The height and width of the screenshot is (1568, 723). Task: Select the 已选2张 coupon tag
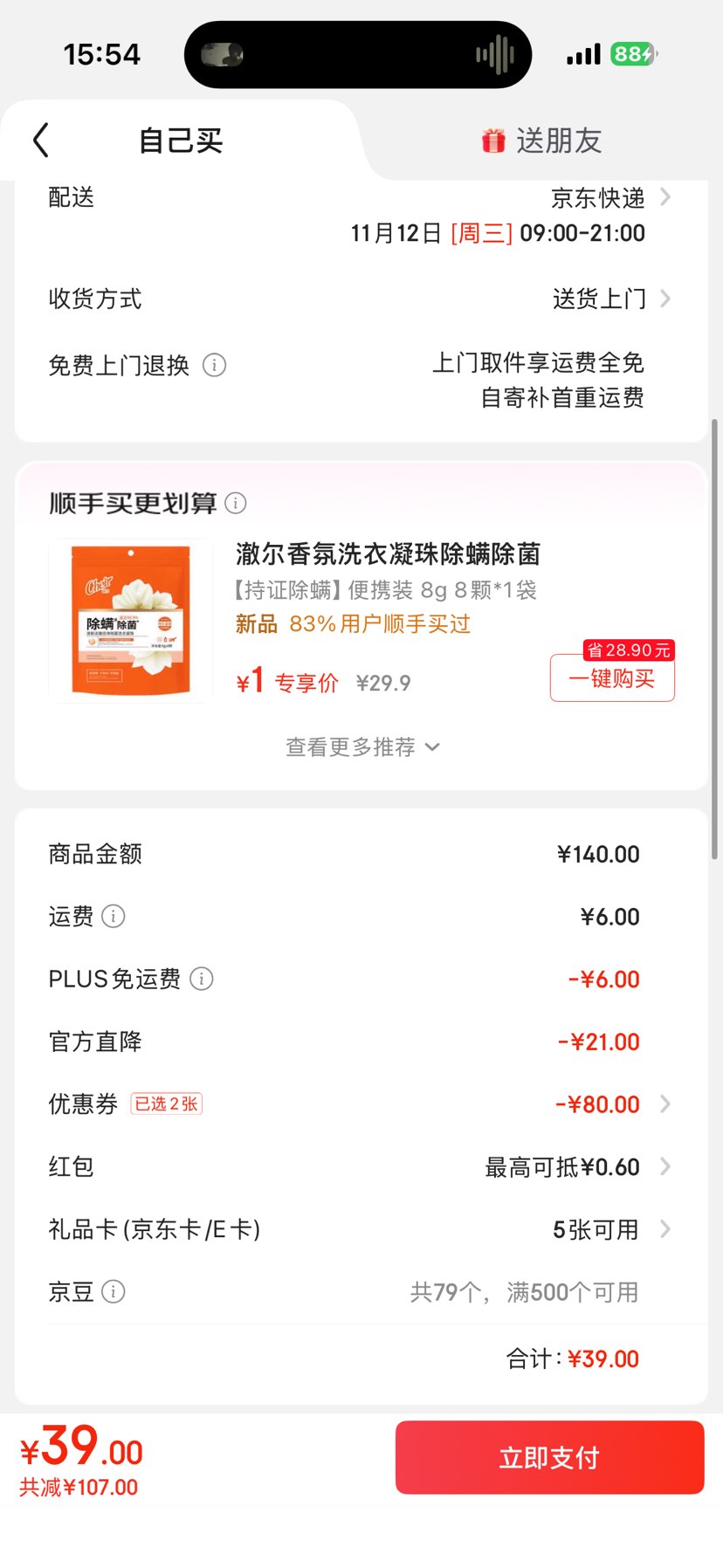166,1104
